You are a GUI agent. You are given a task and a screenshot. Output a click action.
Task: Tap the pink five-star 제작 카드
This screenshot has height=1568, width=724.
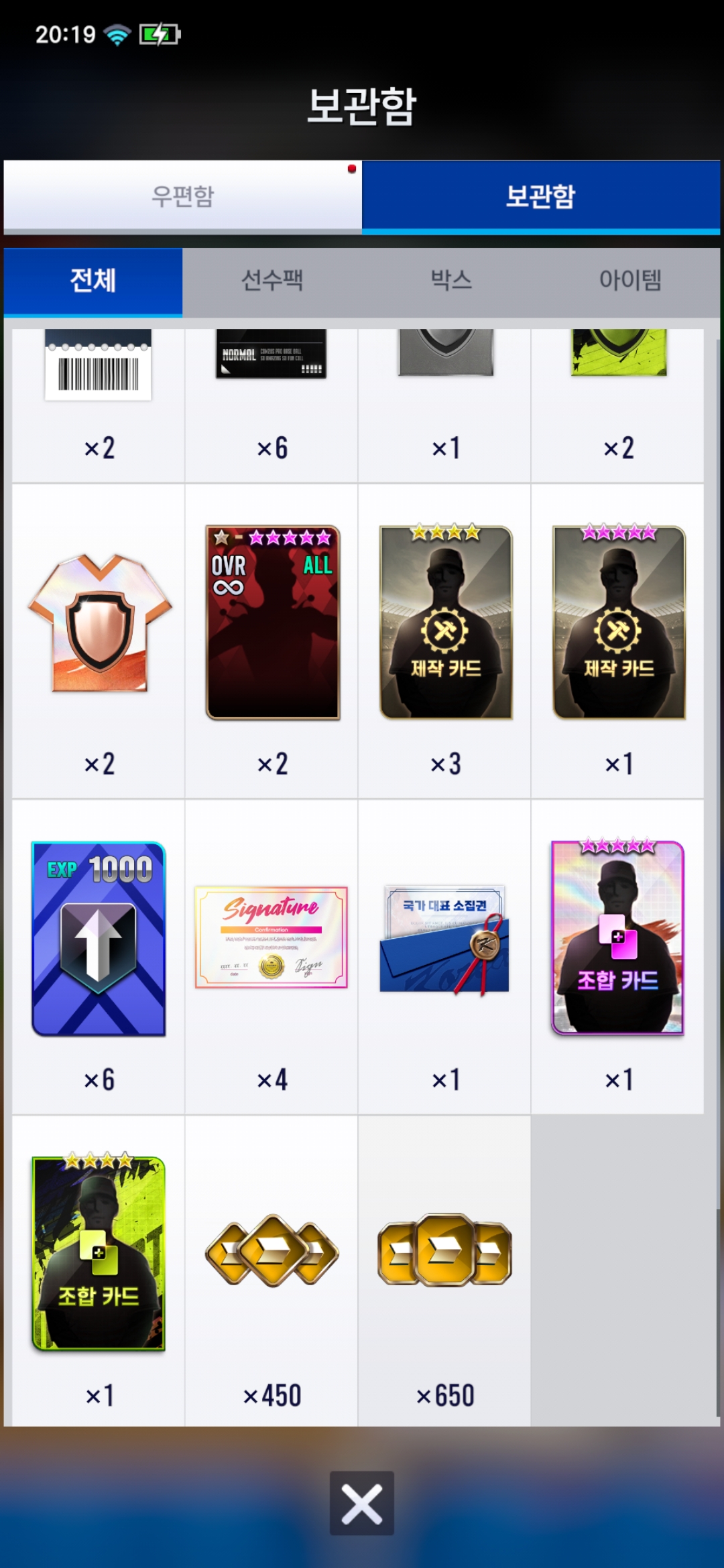pyautogui.click(x=618, y=623)
